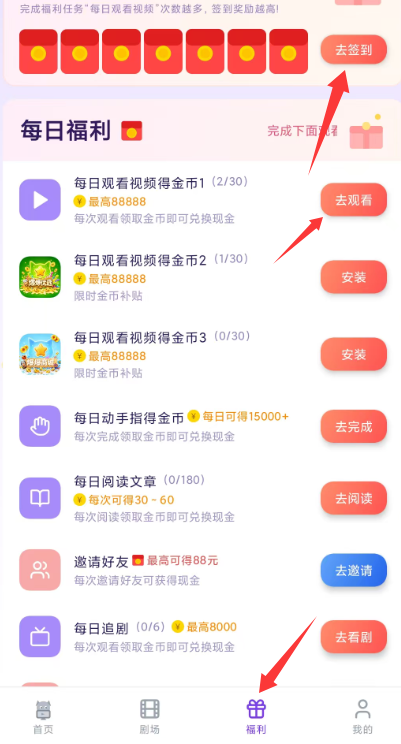The height and width of the screenshot is (744, 401).
Task: Tap 去阅读 to read daily articles
Action: (x=354, y=498)
